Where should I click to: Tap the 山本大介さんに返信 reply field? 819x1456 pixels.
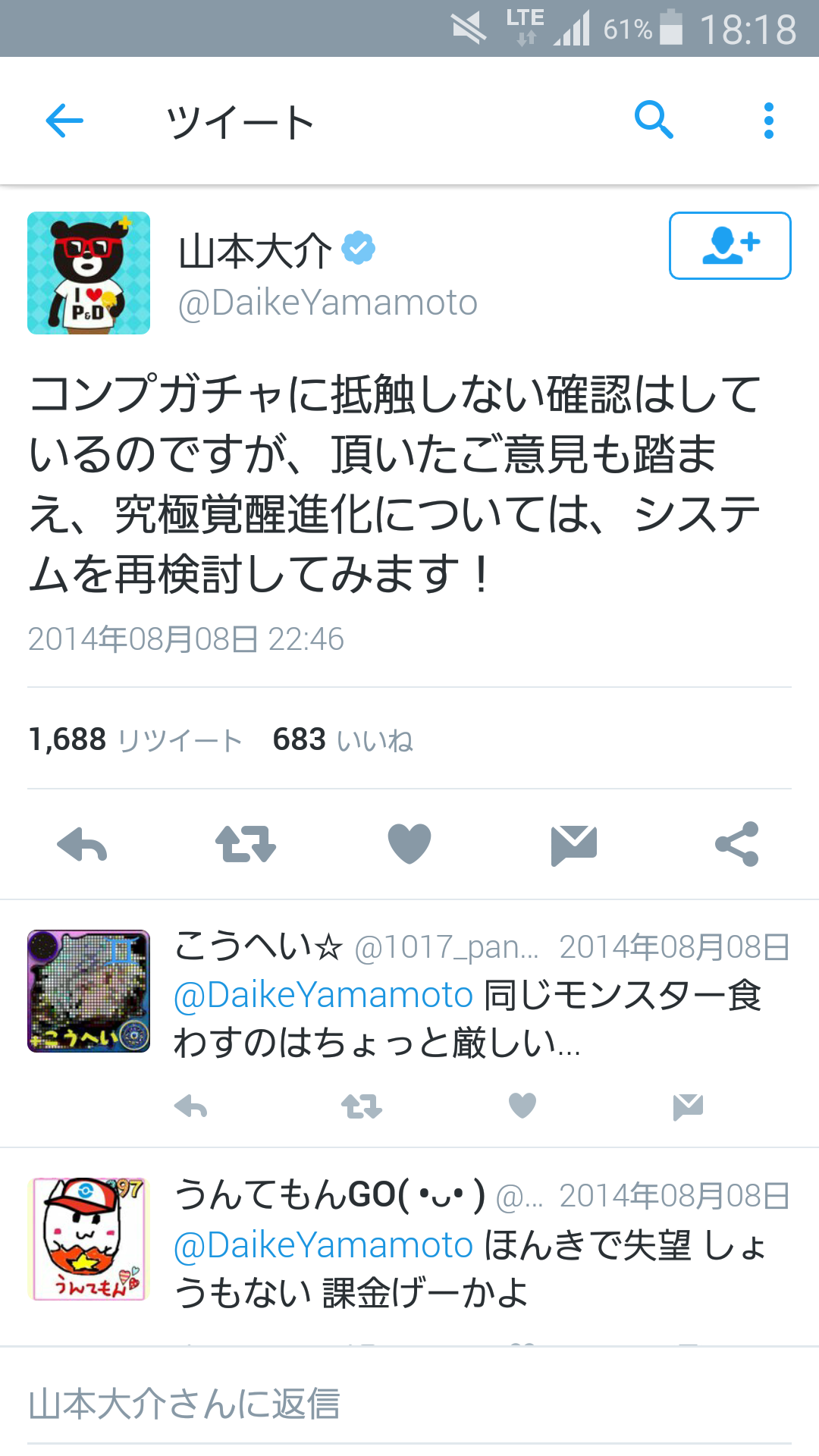(409, 1405)
